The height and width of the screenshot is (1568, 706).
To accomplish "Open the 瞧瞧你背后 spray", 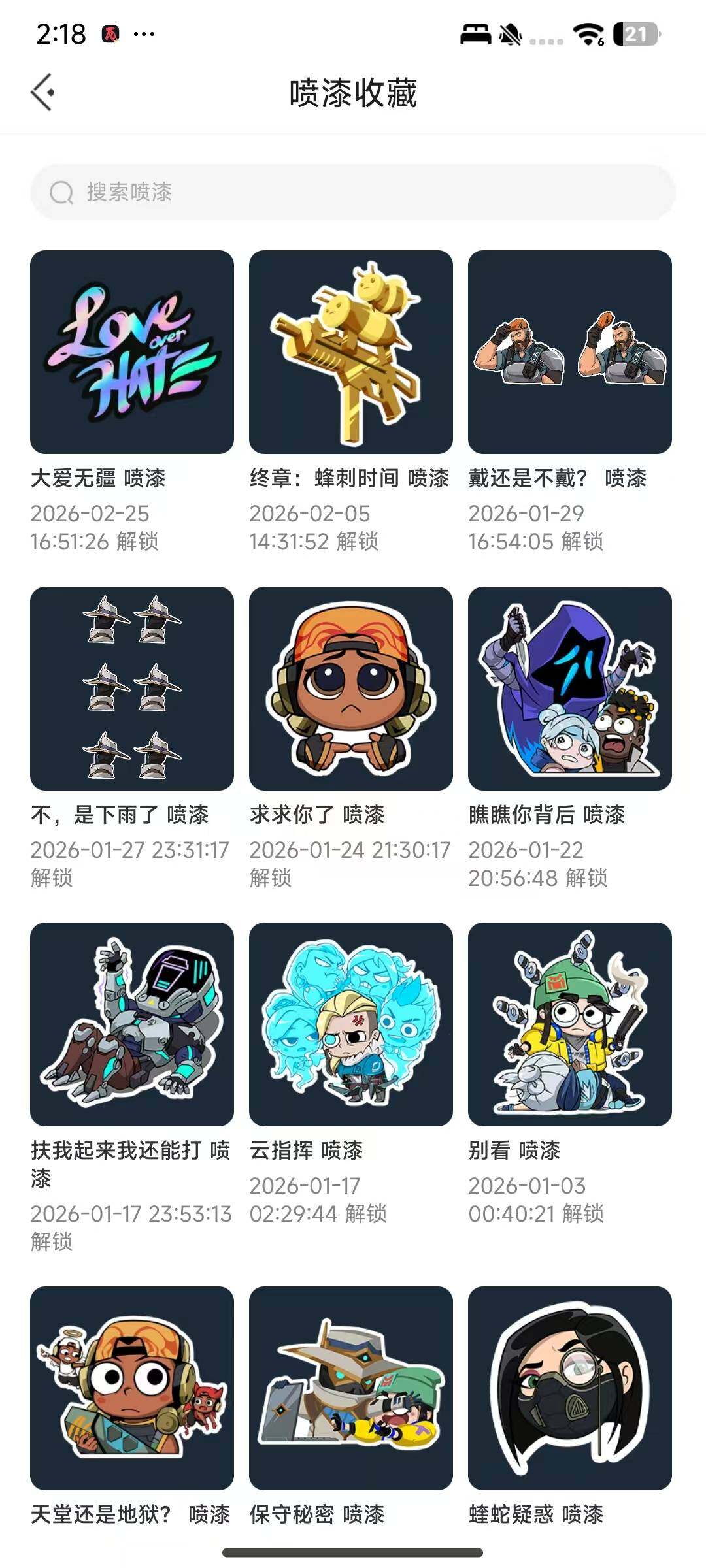I will coord(571,689).
